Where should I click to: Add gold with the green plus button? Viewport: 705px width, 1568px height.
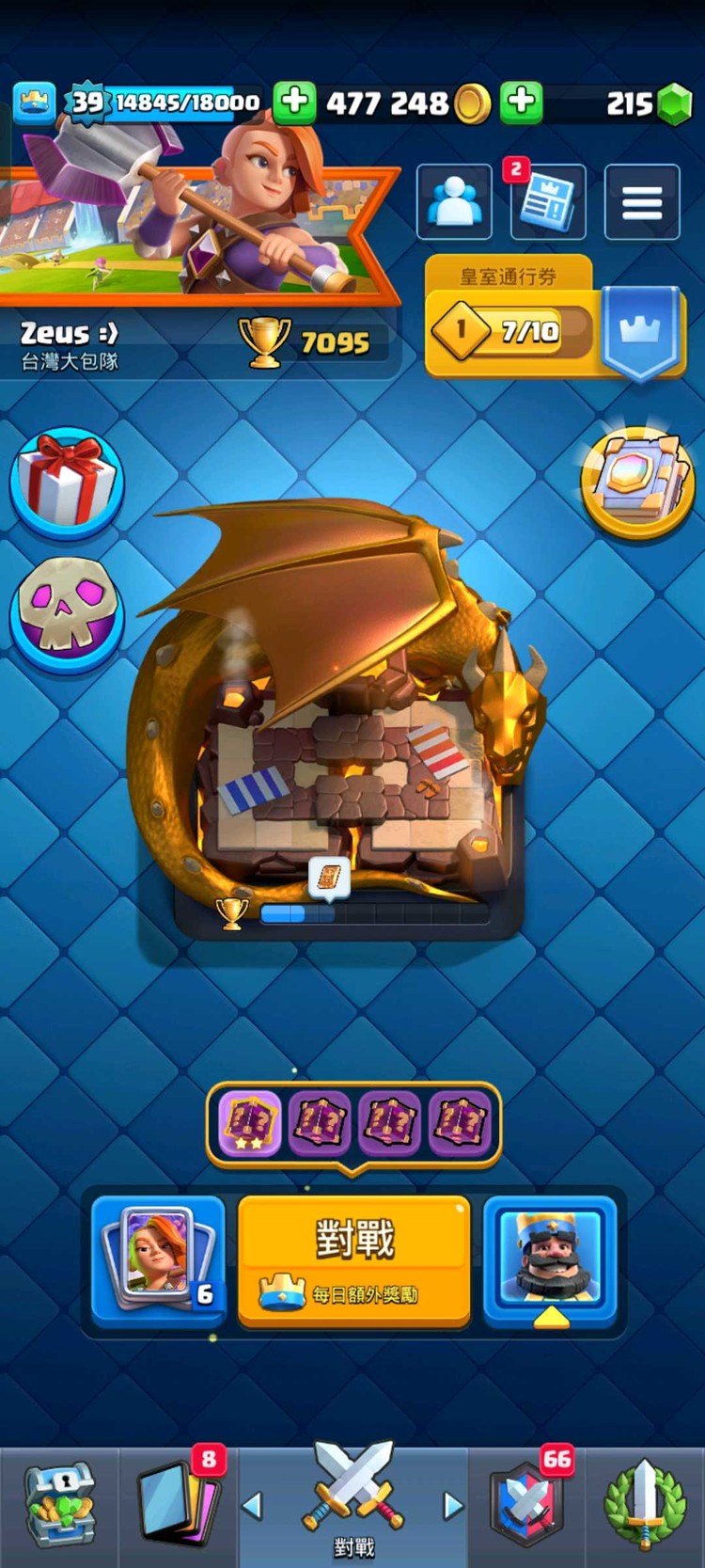[294, 102]
